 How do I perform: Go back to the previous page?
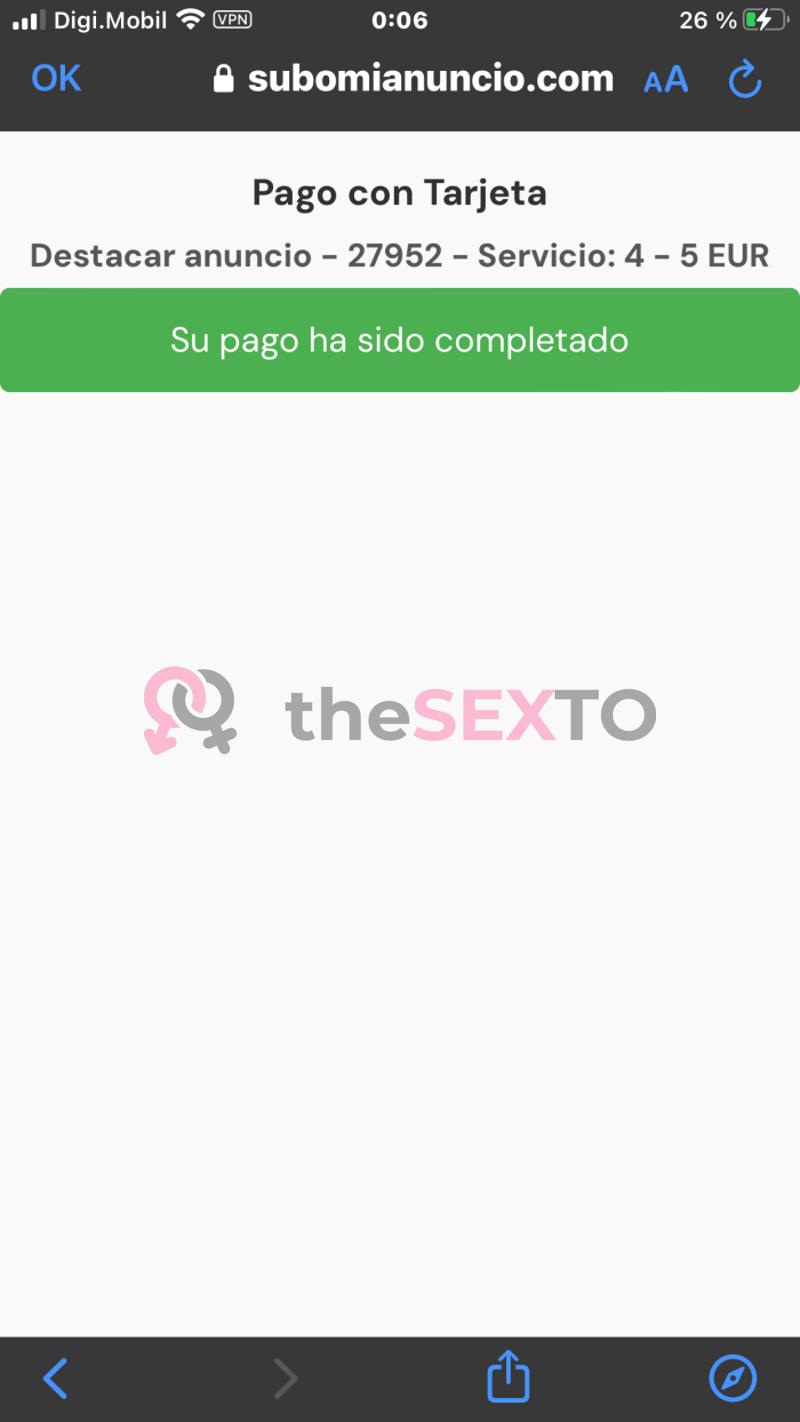coord(56,1379)
